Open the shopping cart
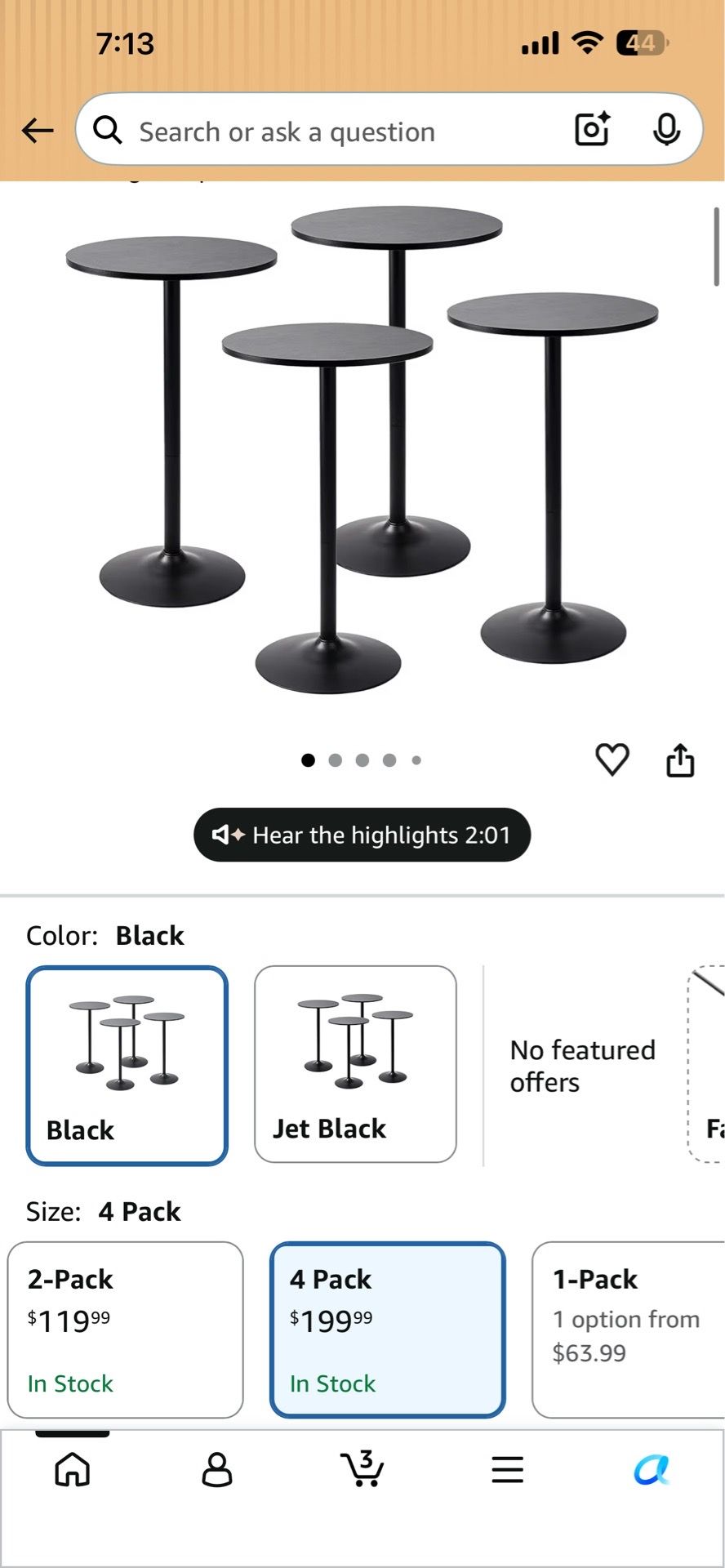 point(362,1468)
